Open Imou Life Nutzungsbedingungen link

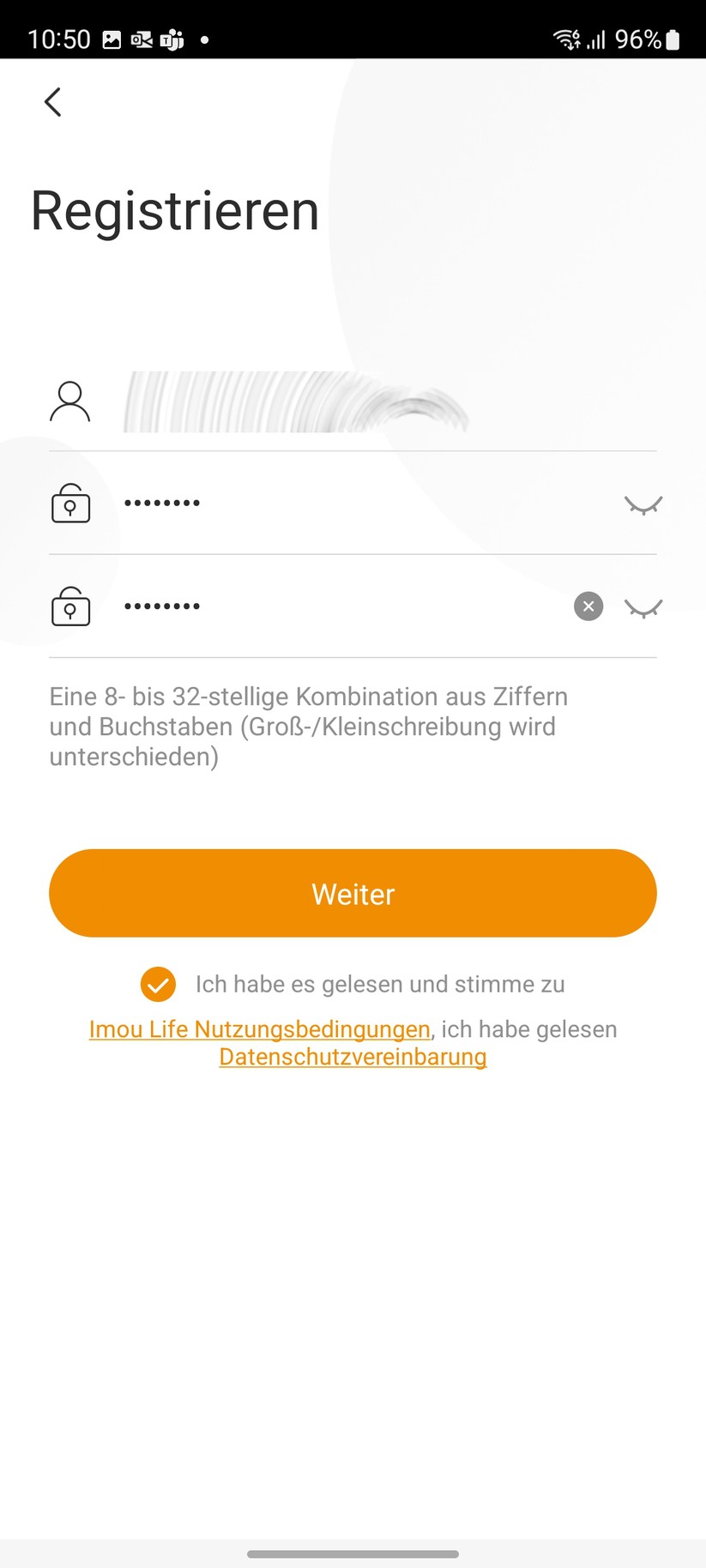(x=259, y=1028)
